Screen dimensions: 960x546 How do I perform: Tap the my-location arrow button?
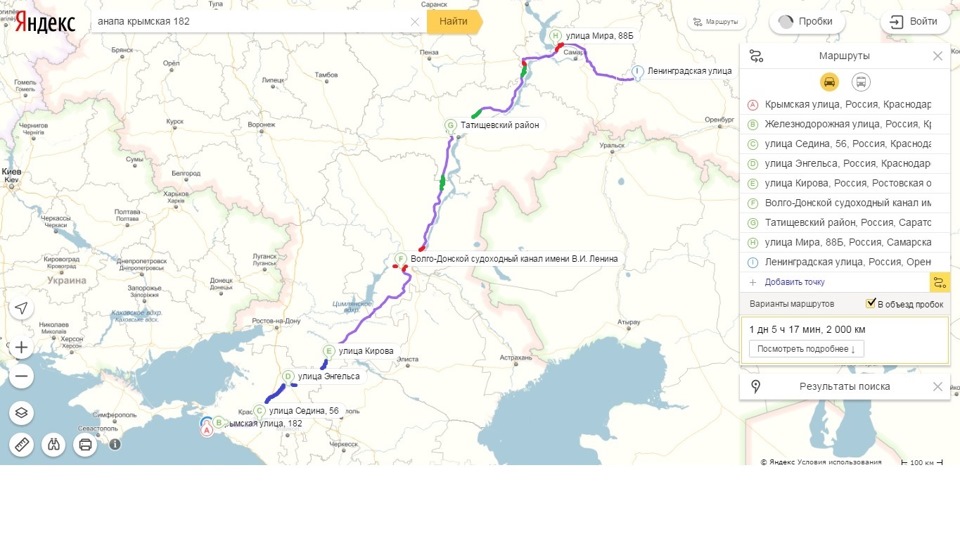tap(21, 308)
